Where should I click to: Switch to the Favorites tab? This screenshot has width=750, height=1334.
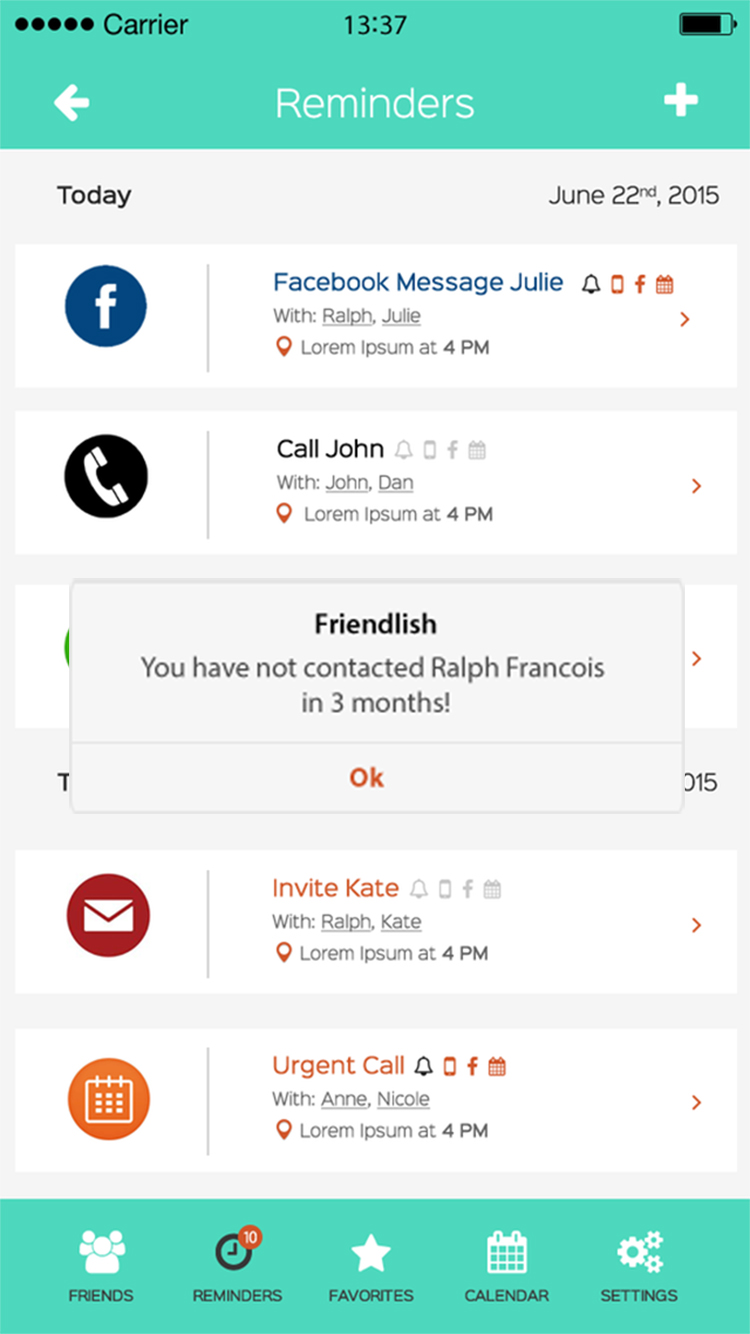[x=371, y=1265]
